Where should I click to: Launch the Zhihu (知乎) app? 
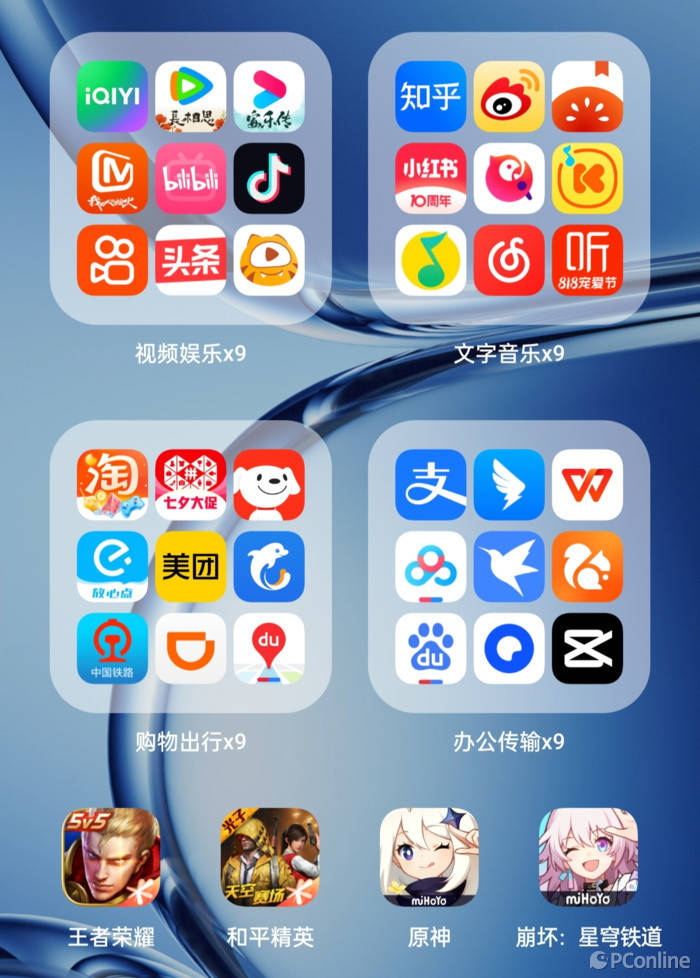point(430,97)
